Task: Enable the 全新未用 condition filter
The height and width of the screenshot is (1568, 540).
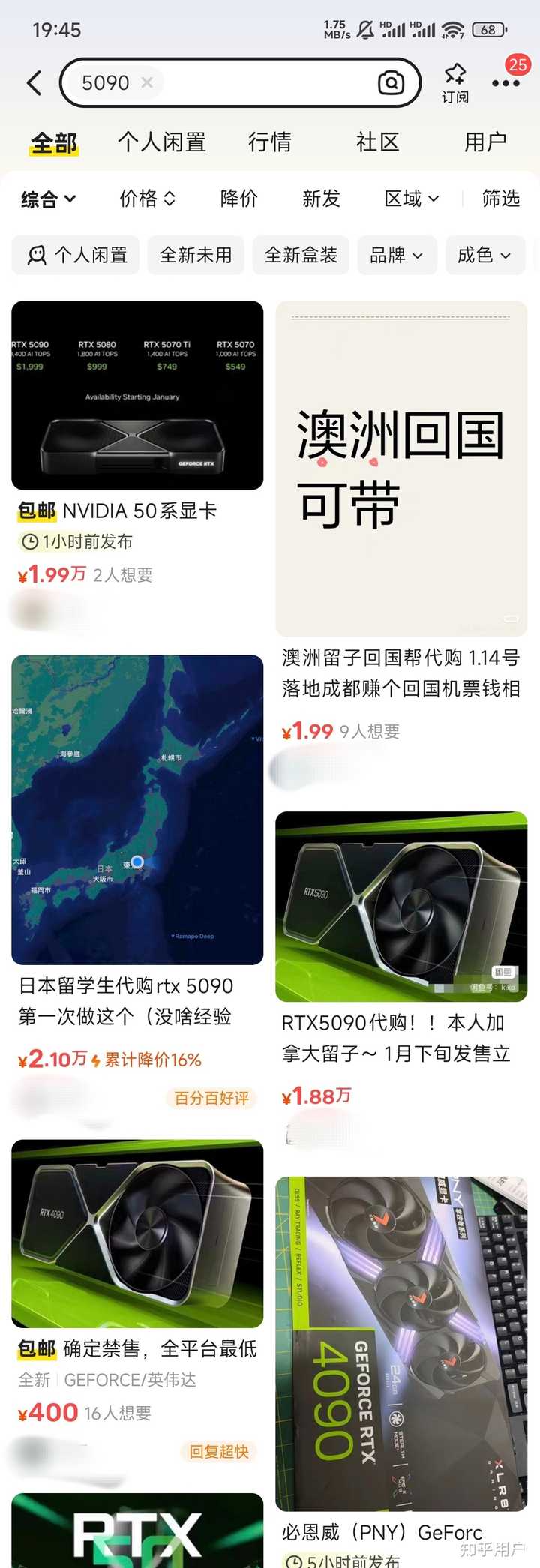Action: tap(196, 255)
